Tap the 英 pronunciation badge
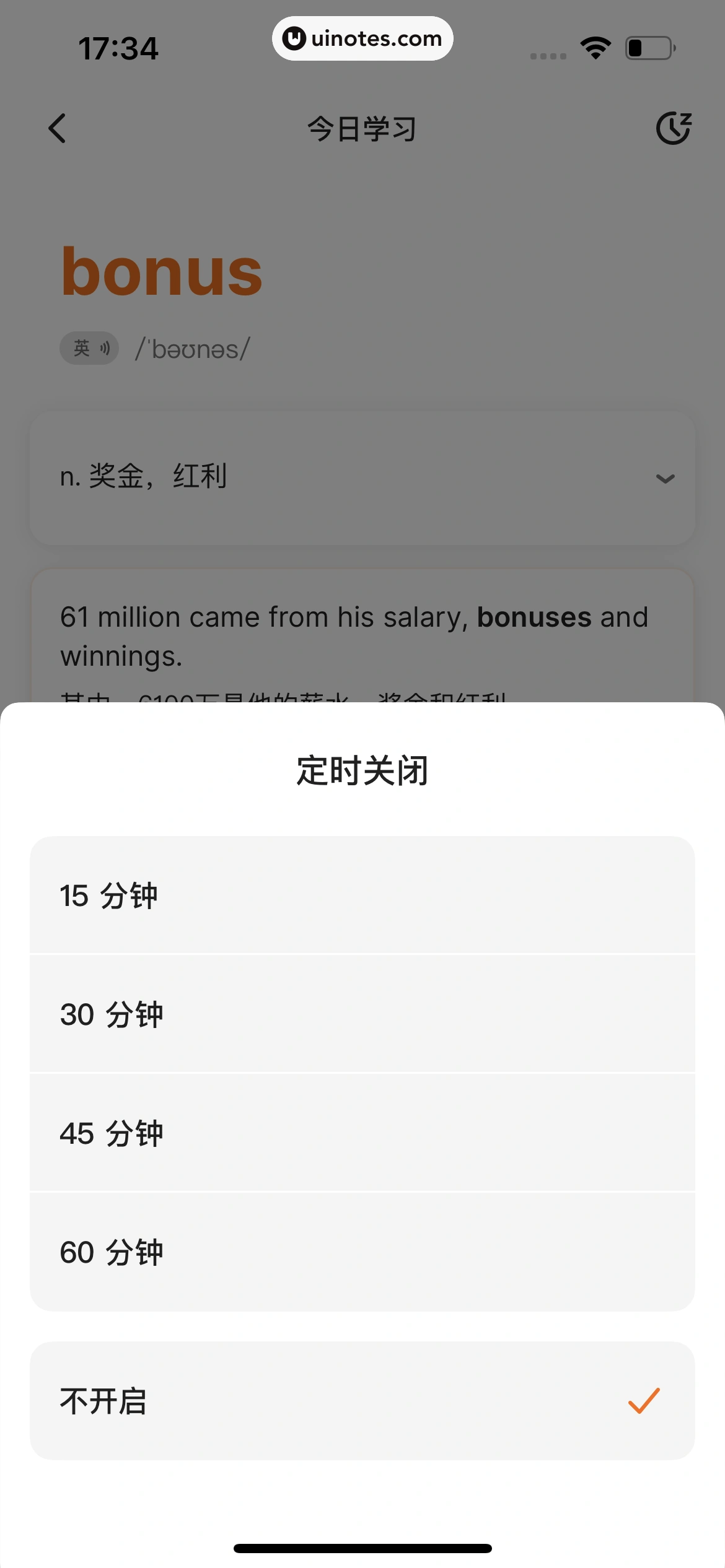Viewport: 725px width, 1568px height. 82,347
